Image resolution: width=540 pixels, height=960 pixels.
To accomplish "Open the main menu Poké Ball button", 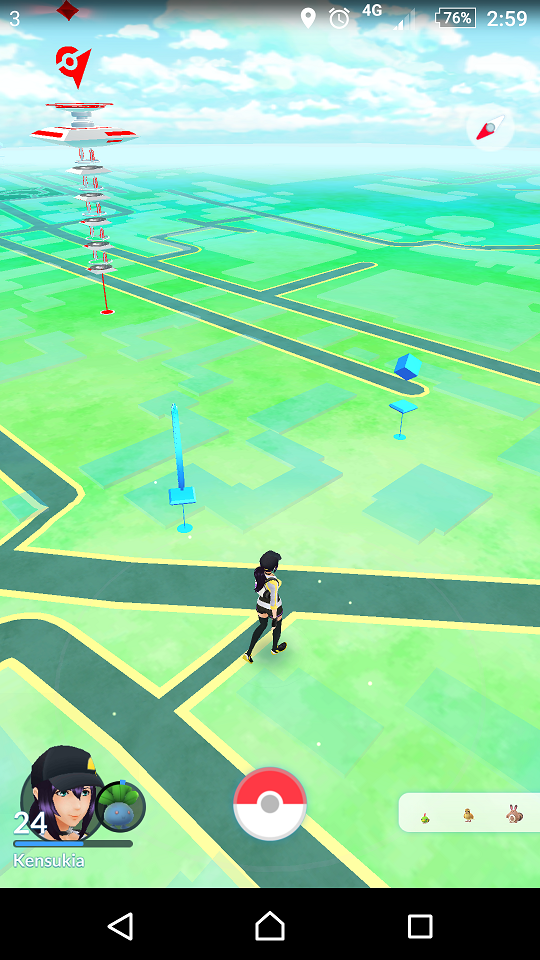I will (270, 803).
